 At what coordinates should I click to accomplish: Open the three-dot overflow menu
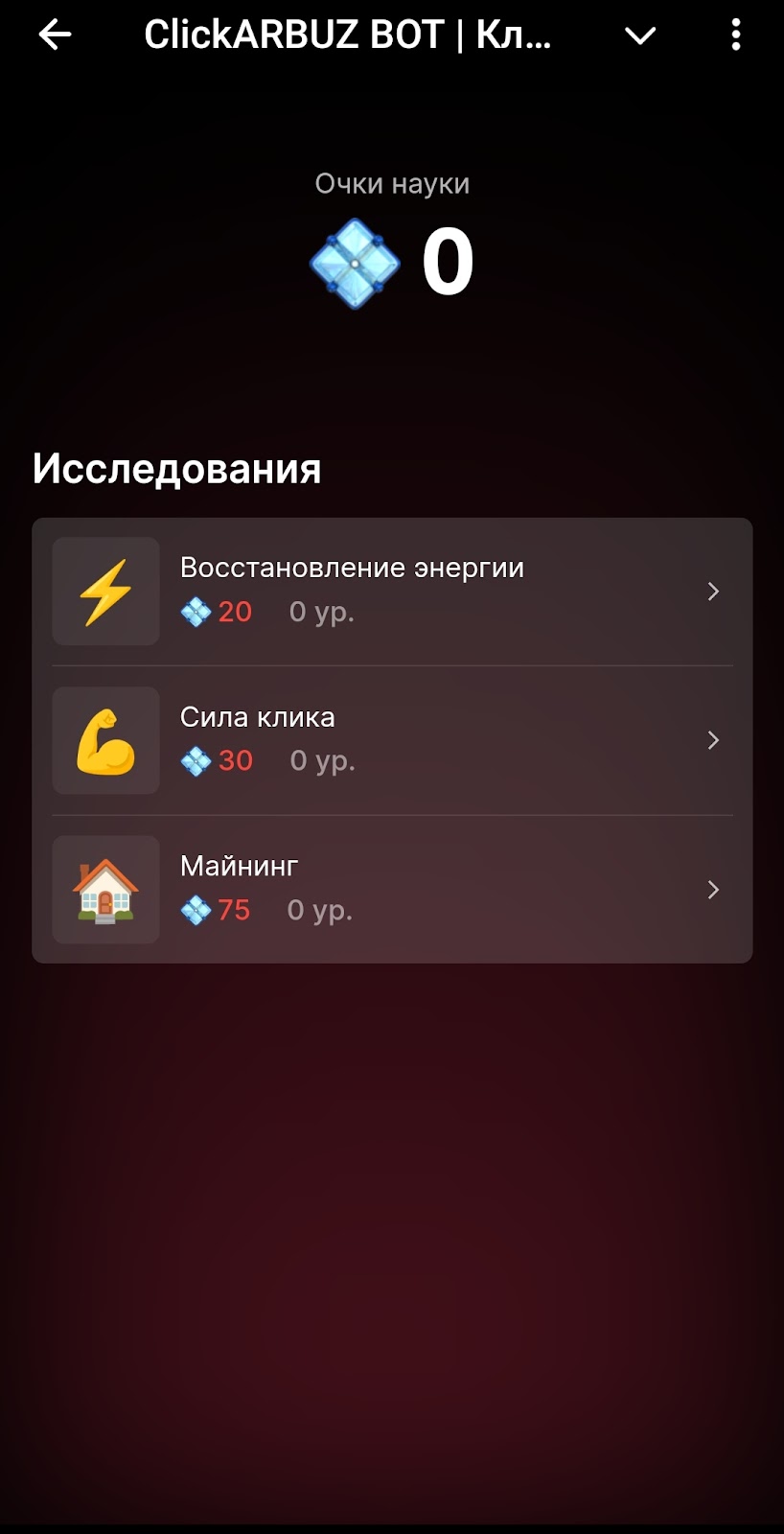[x=735, y=35]
